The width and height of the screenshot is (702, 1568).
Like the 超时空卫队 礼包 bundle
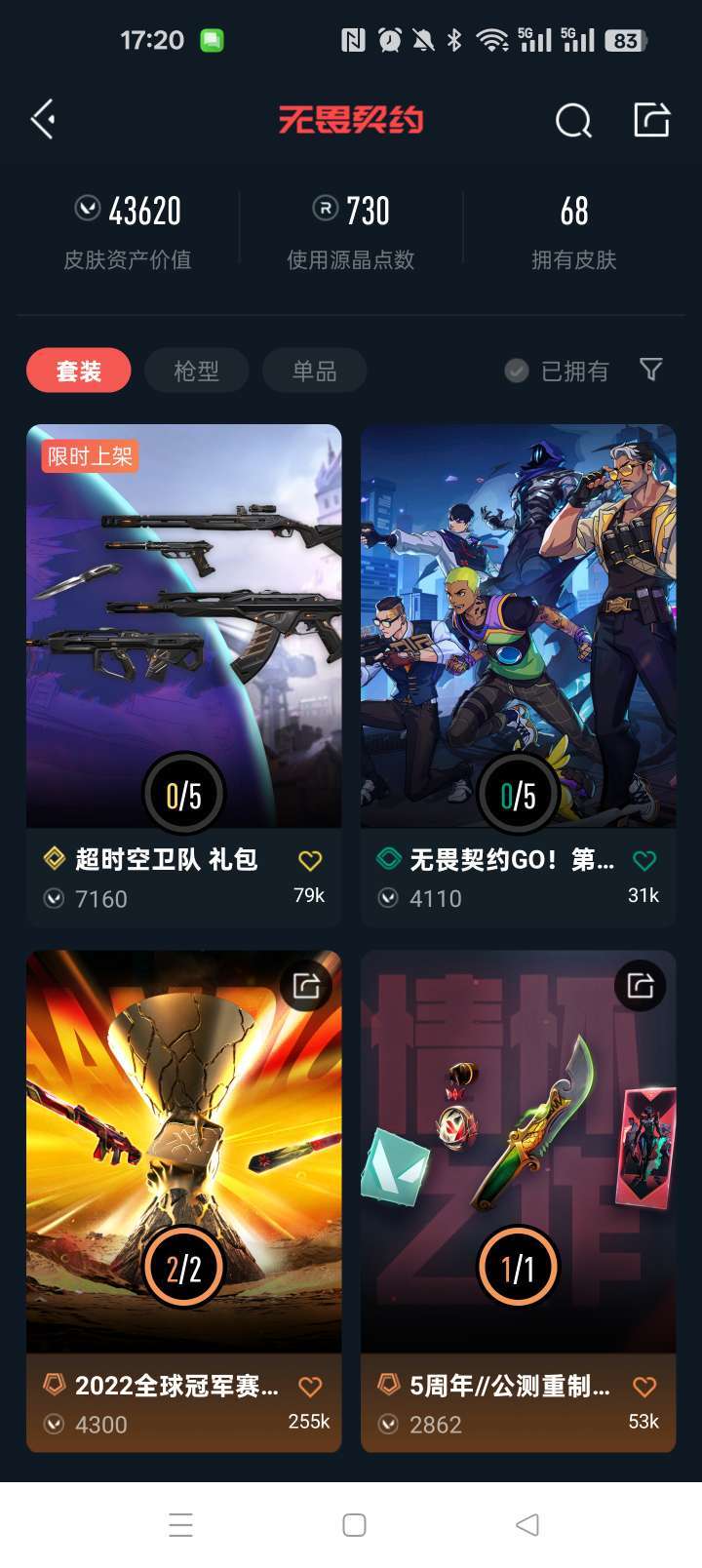pyautogui.click(x=310, y=860)
